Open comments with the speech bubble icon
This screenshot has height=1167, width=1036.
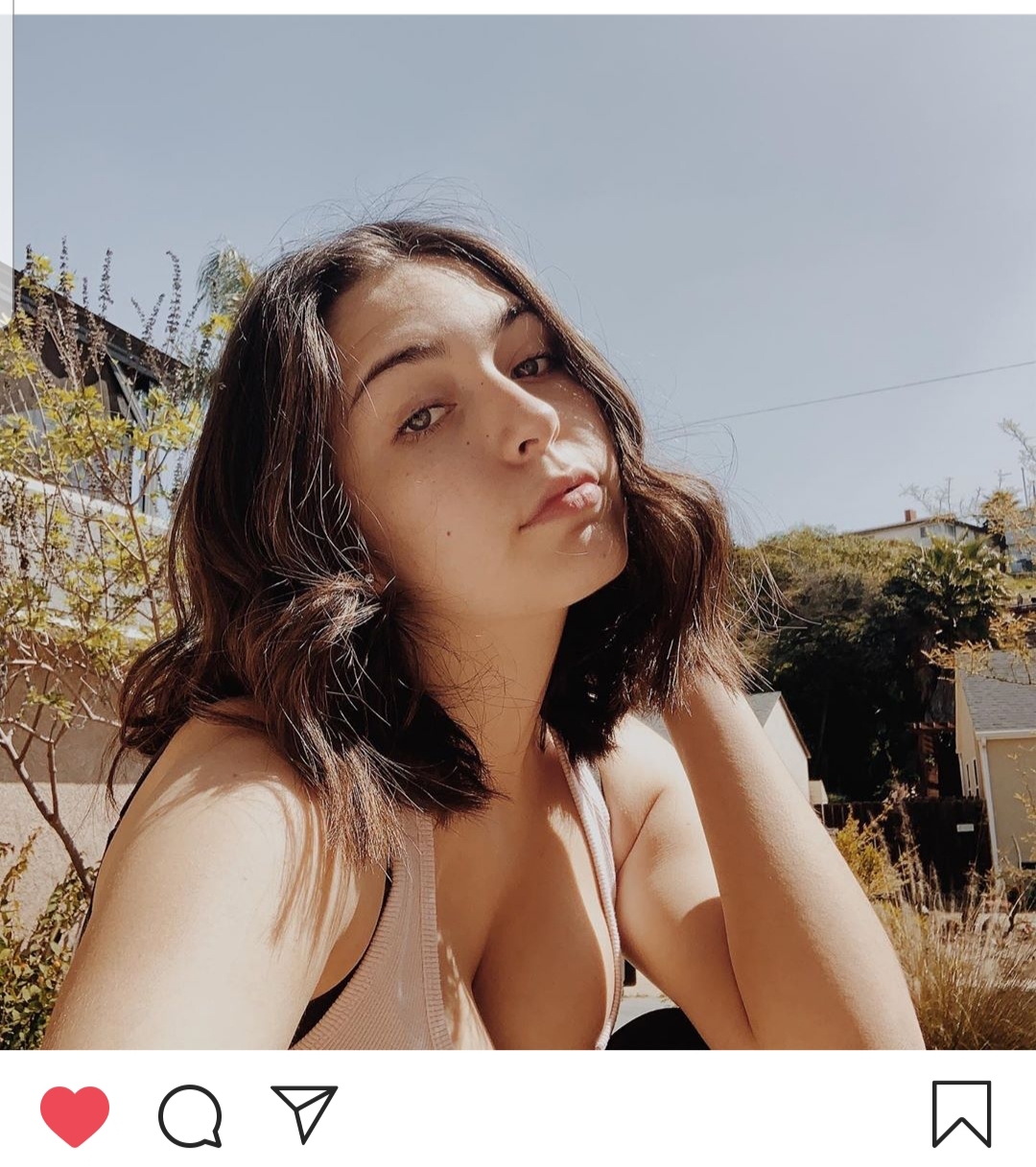pos(190,1115)
